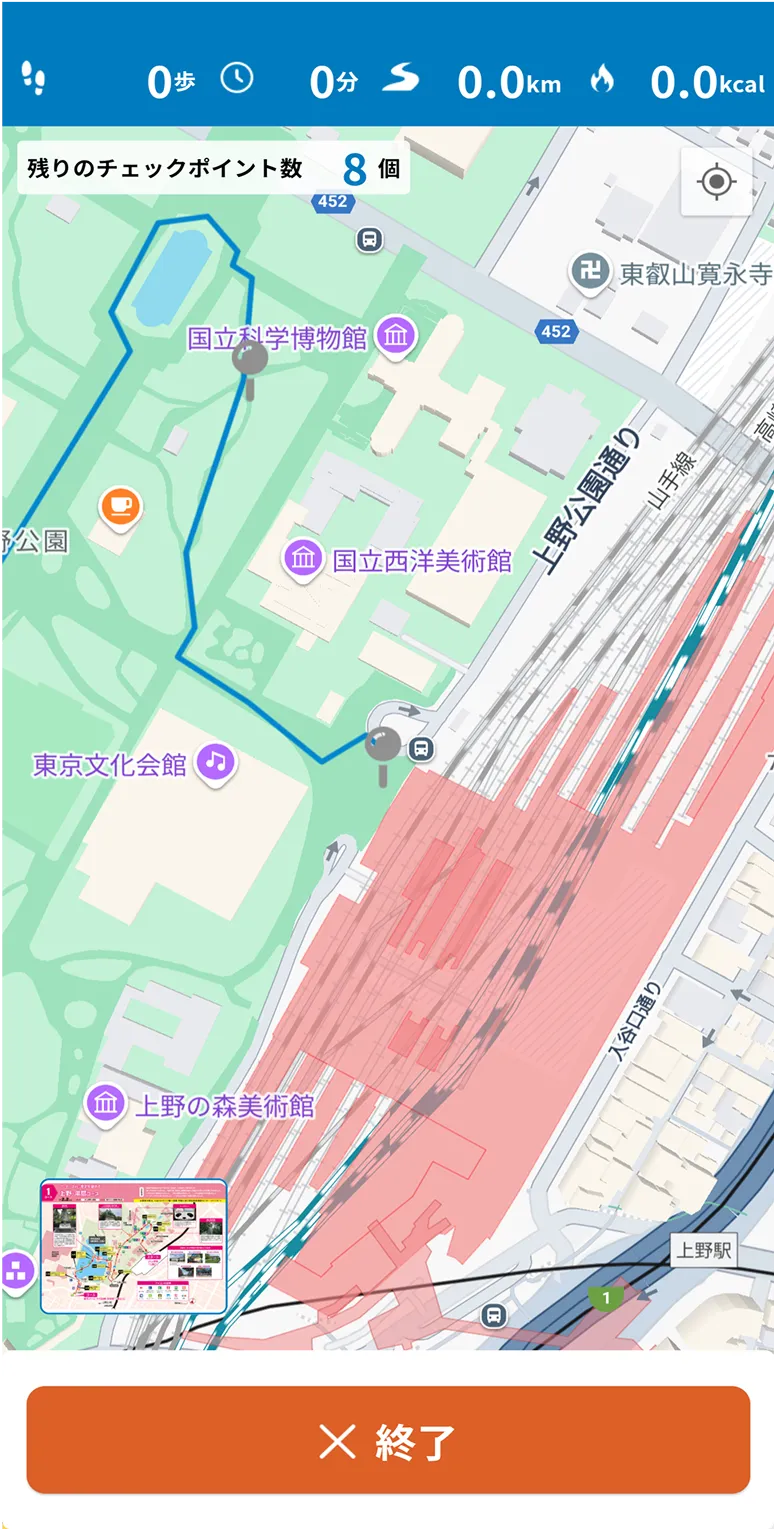774x1529 pixels.
Task: Open 東叡山寛永寺 temple marker
Action: coord(590,270)
